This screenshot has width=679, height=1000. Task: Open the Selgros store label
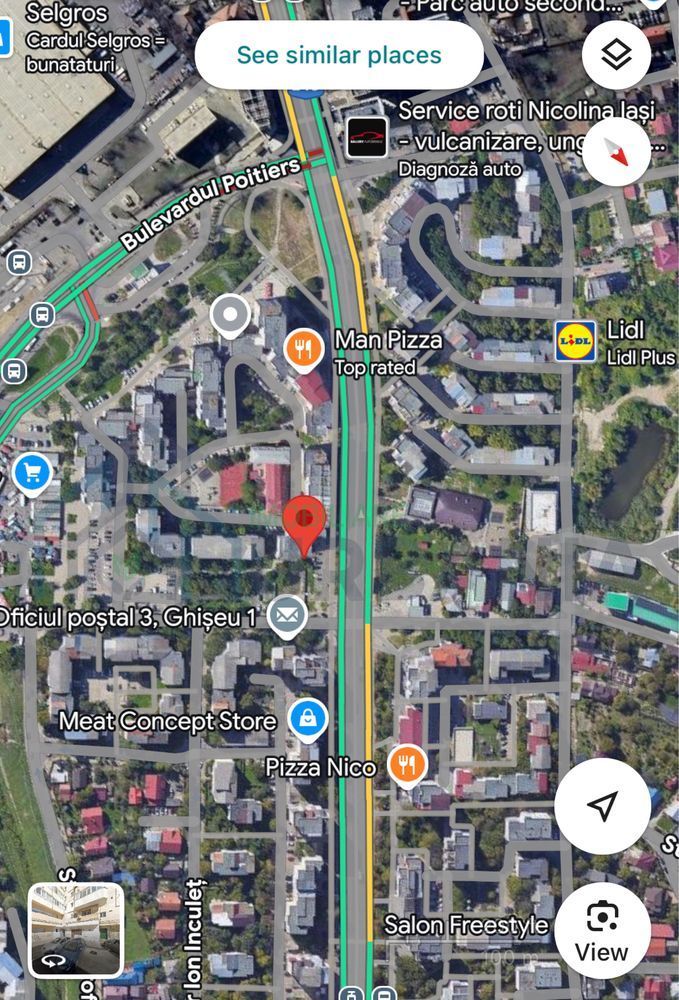(x=66, y=14)
